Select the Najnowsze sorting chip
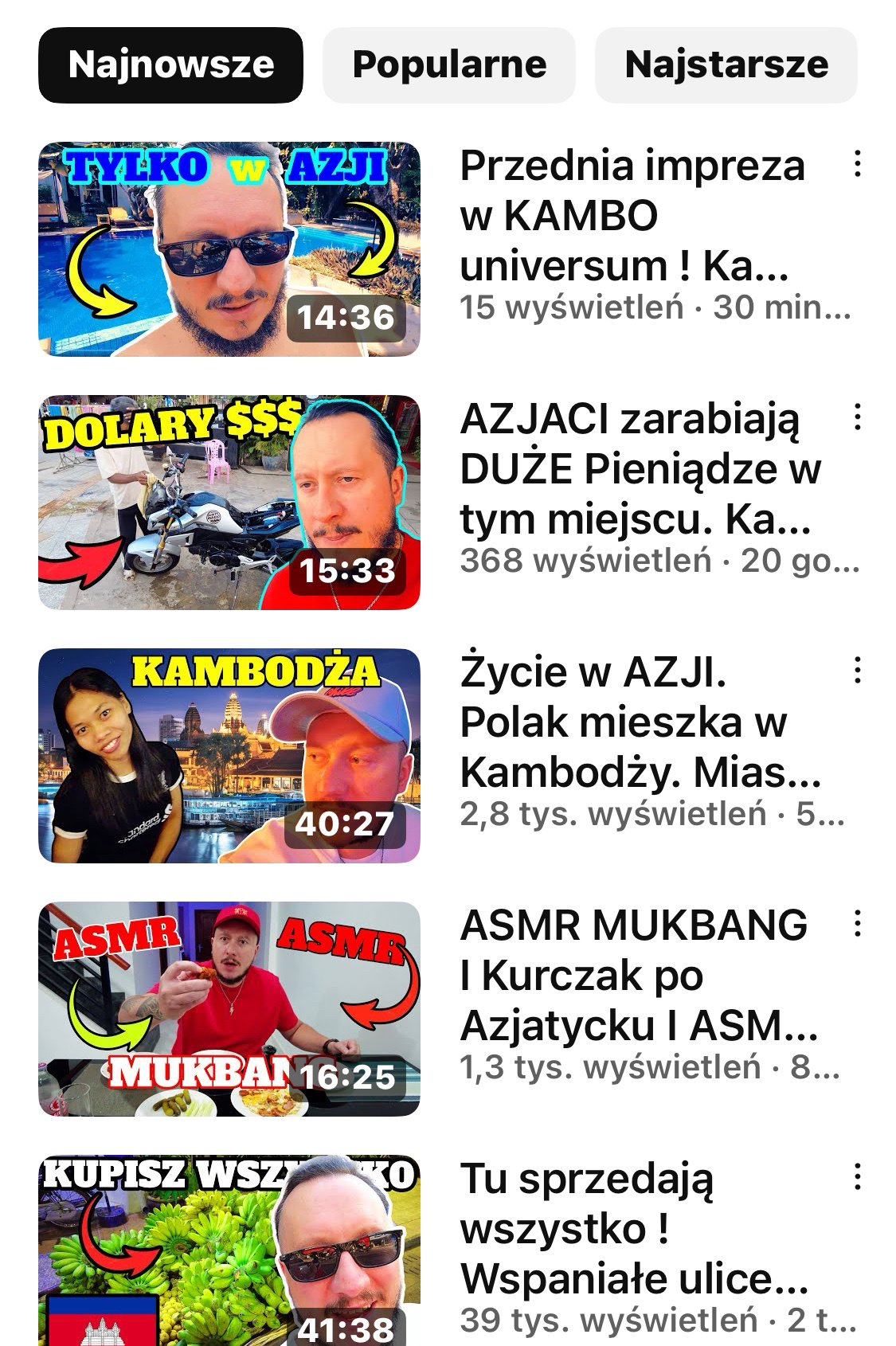Image resolution: width=896 pixels, height=1346 pixels. tap(170, 65)
